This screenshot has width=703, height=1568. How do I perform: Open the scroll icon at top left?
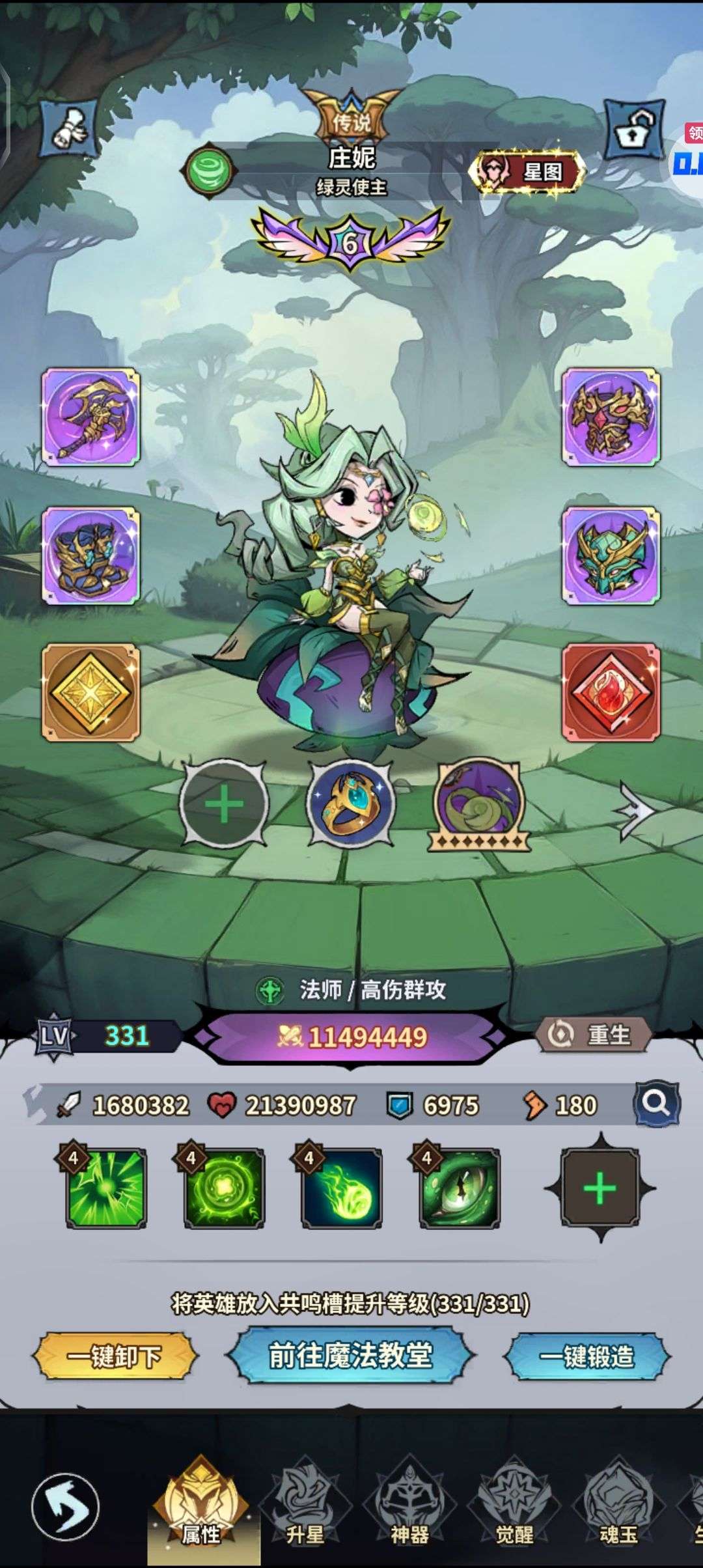pyautogui.click(x=69, y=128)
